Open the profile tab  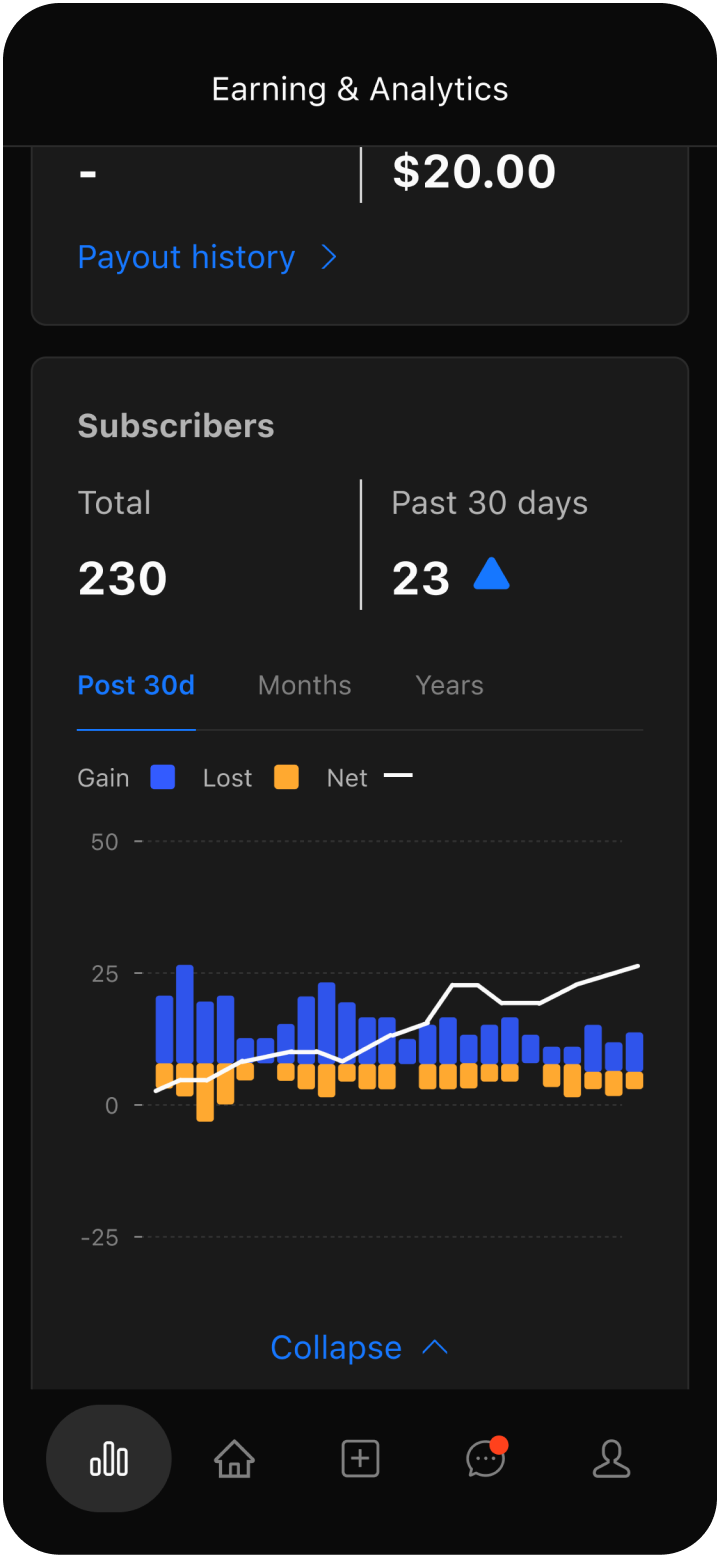tap(611, 1459)
